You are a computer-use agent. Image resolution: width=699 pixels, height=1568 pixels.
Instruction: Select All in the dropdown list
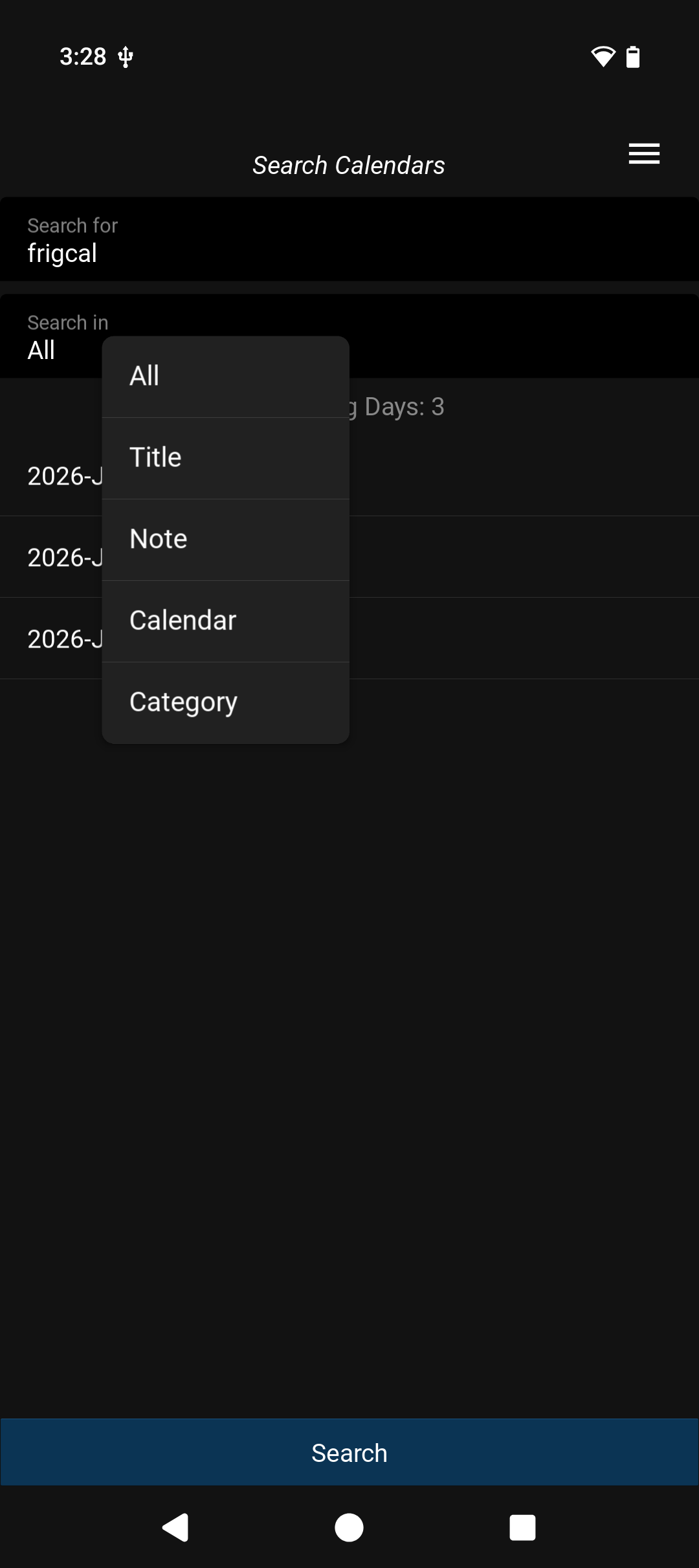point(225,376)
